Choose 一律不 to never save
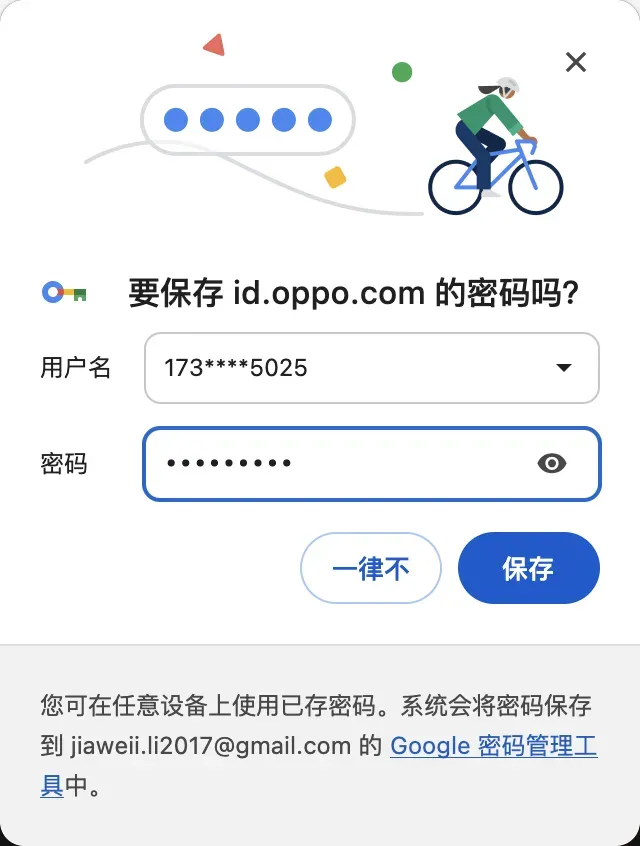This screenshot has width=640, height=846. pyautogui.click(x=371, y=569)
